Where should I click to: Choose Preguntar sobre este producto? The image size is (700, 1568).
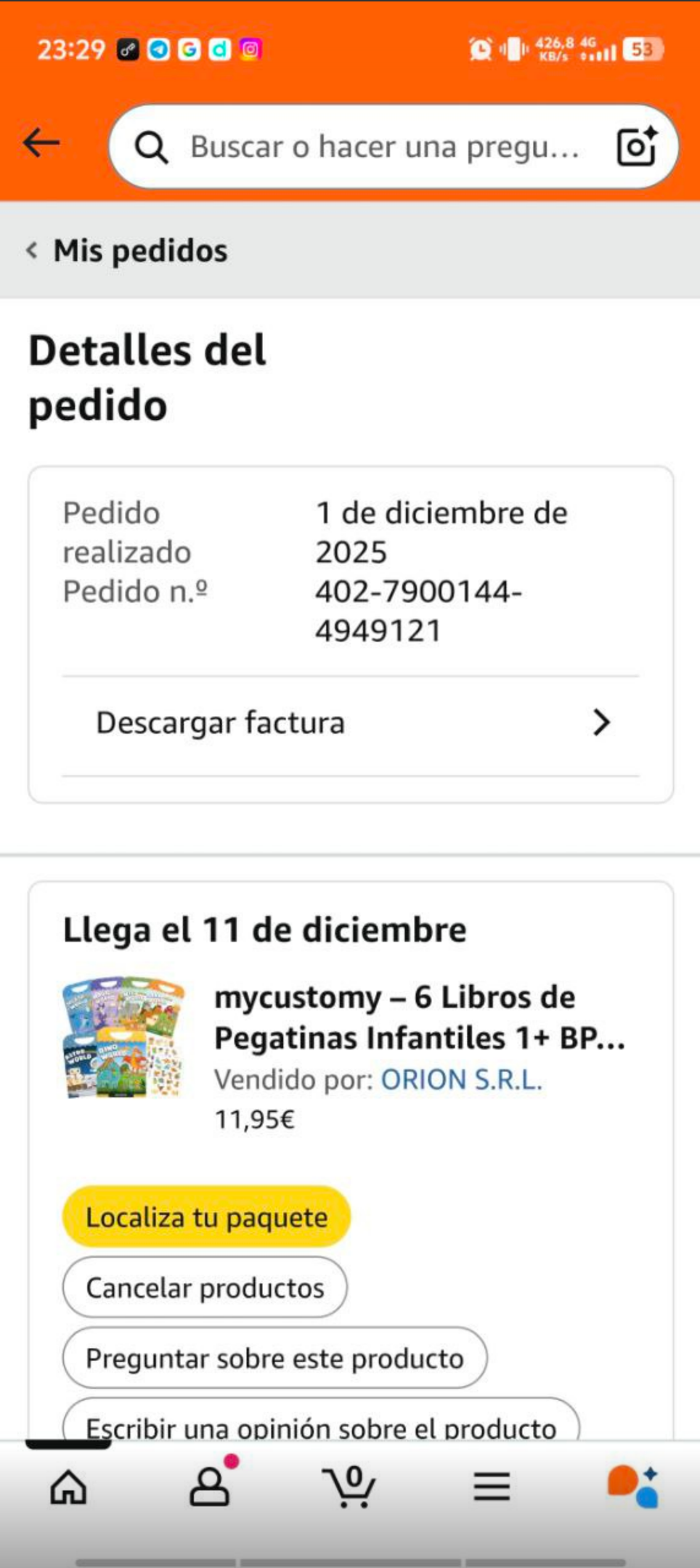click(274, 1358)
